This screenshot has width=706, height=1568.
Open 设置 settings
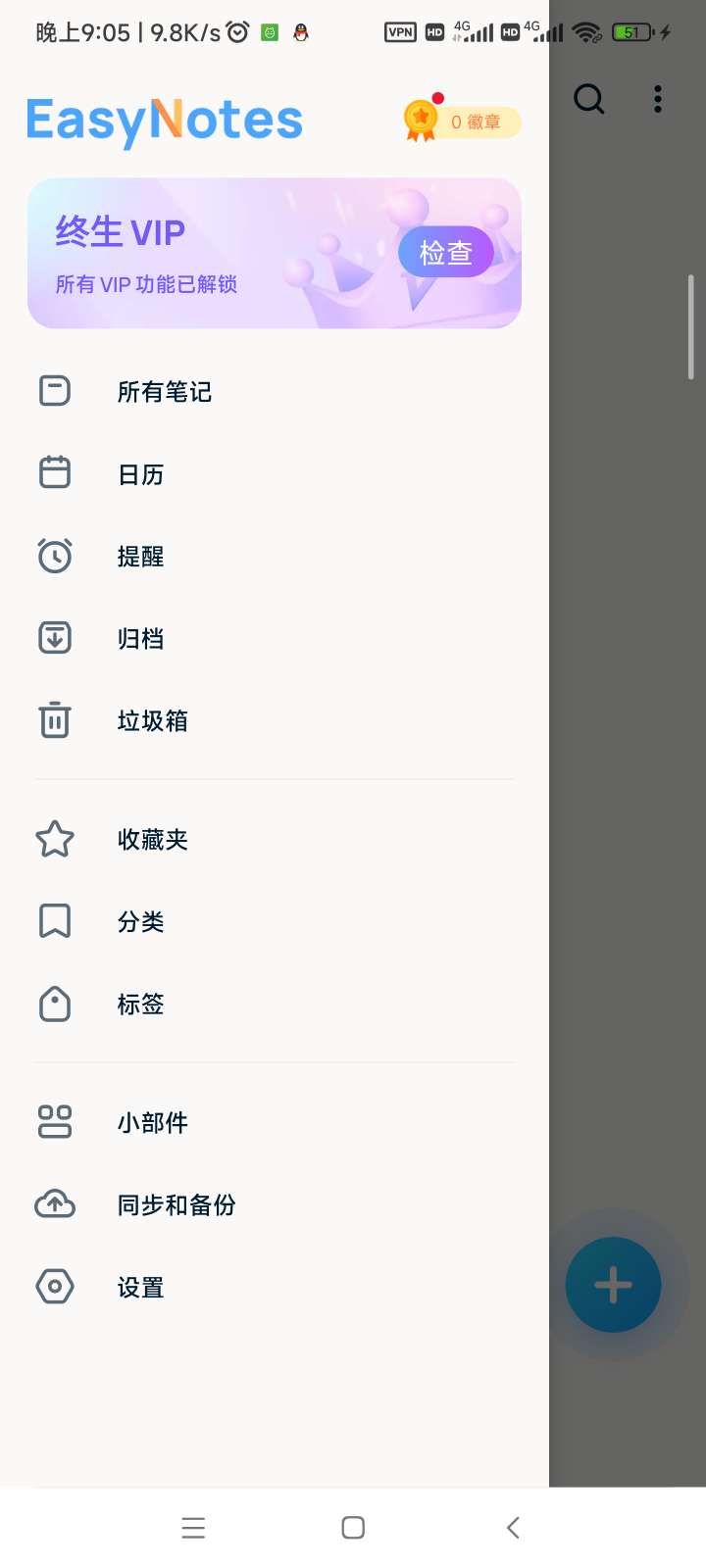pyautogui.click(x=141, y=1288)
